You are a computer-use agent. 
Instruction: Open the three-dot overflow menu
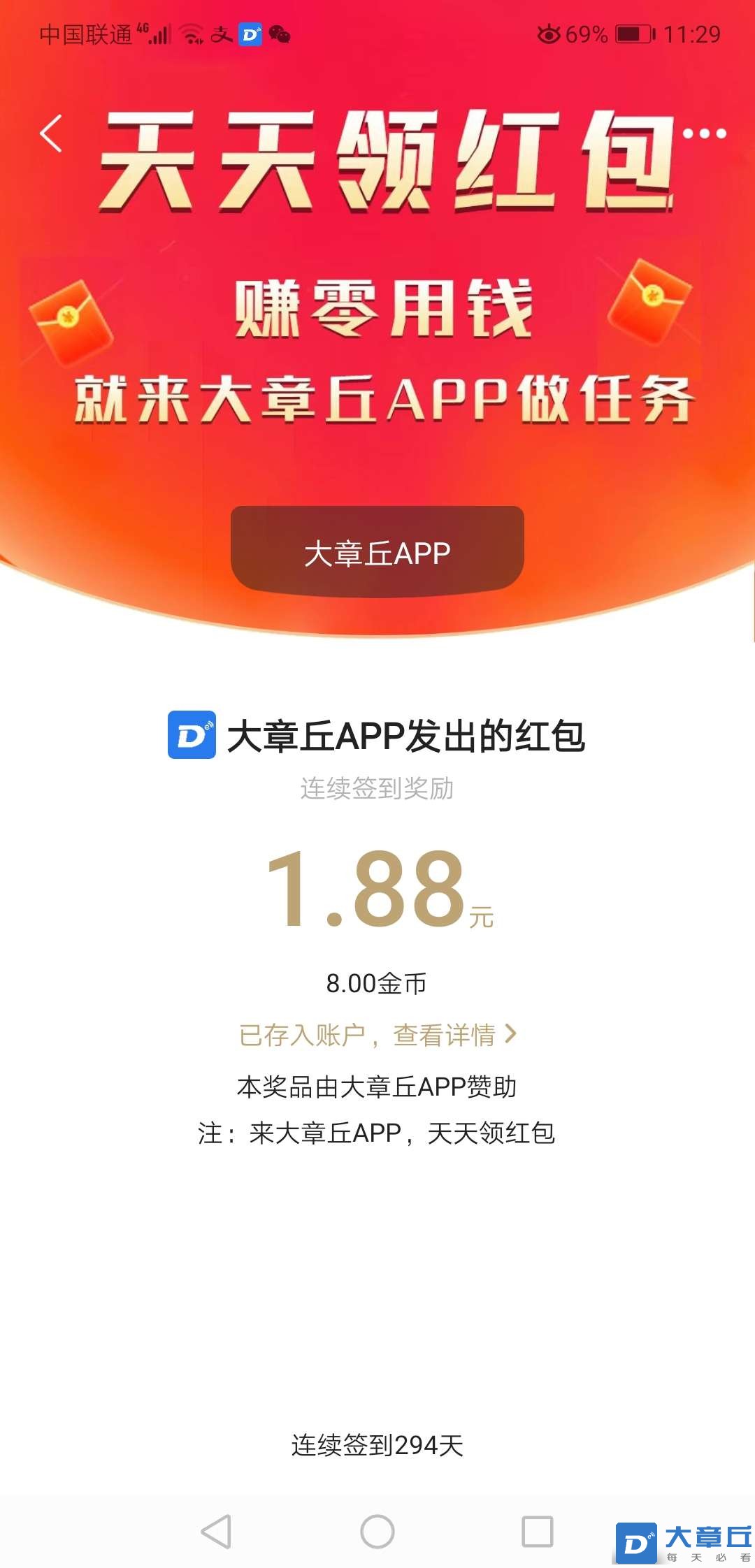(704, 133)
